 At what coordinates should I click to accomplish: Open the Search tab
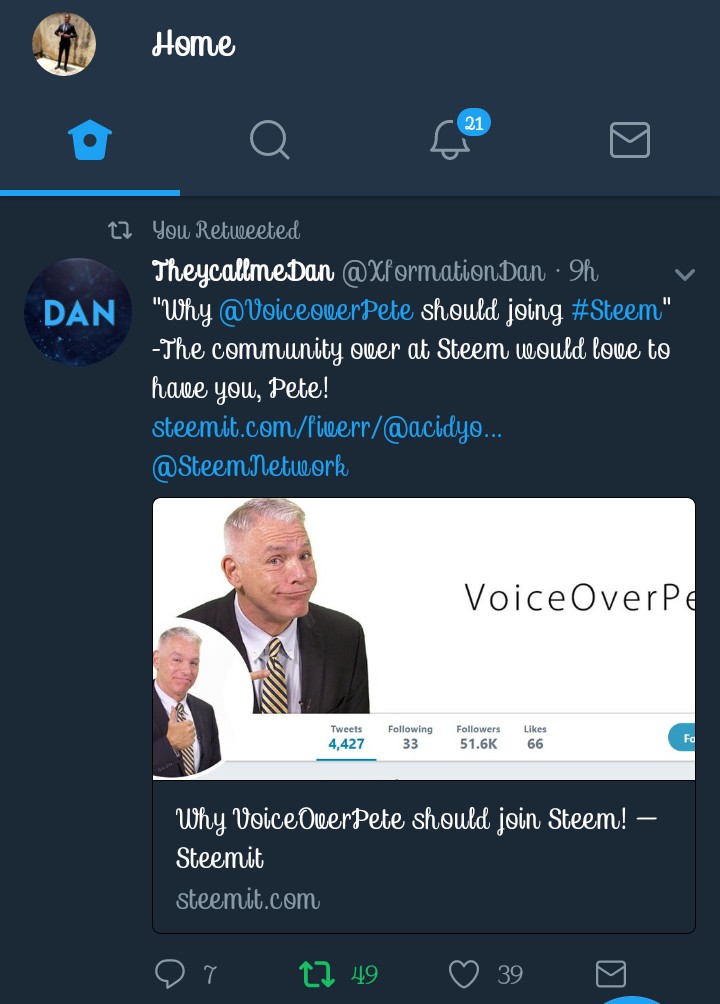[270, 140]
